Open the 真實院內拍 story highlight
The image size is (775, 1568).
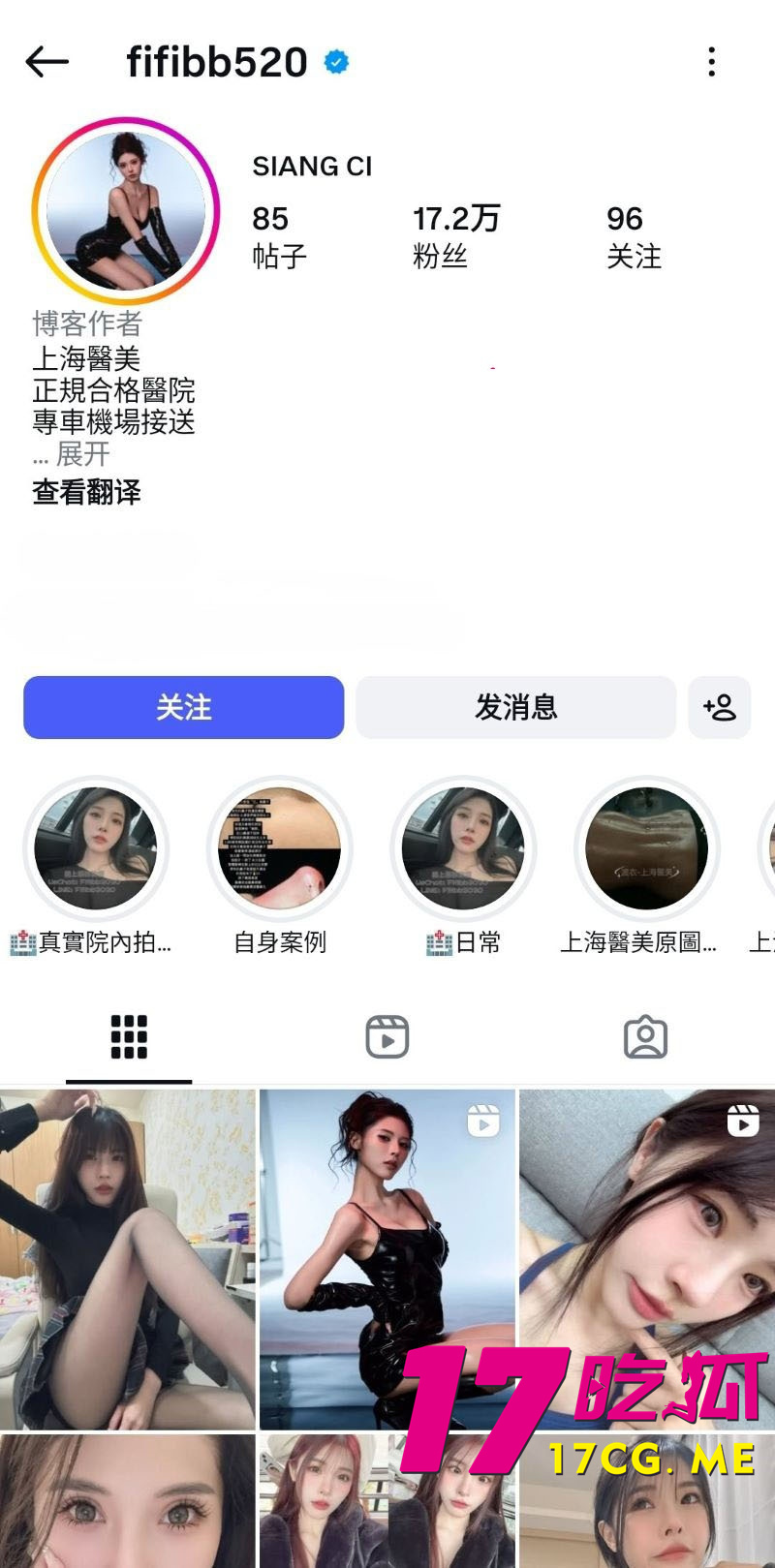click(x=97, y=848)
